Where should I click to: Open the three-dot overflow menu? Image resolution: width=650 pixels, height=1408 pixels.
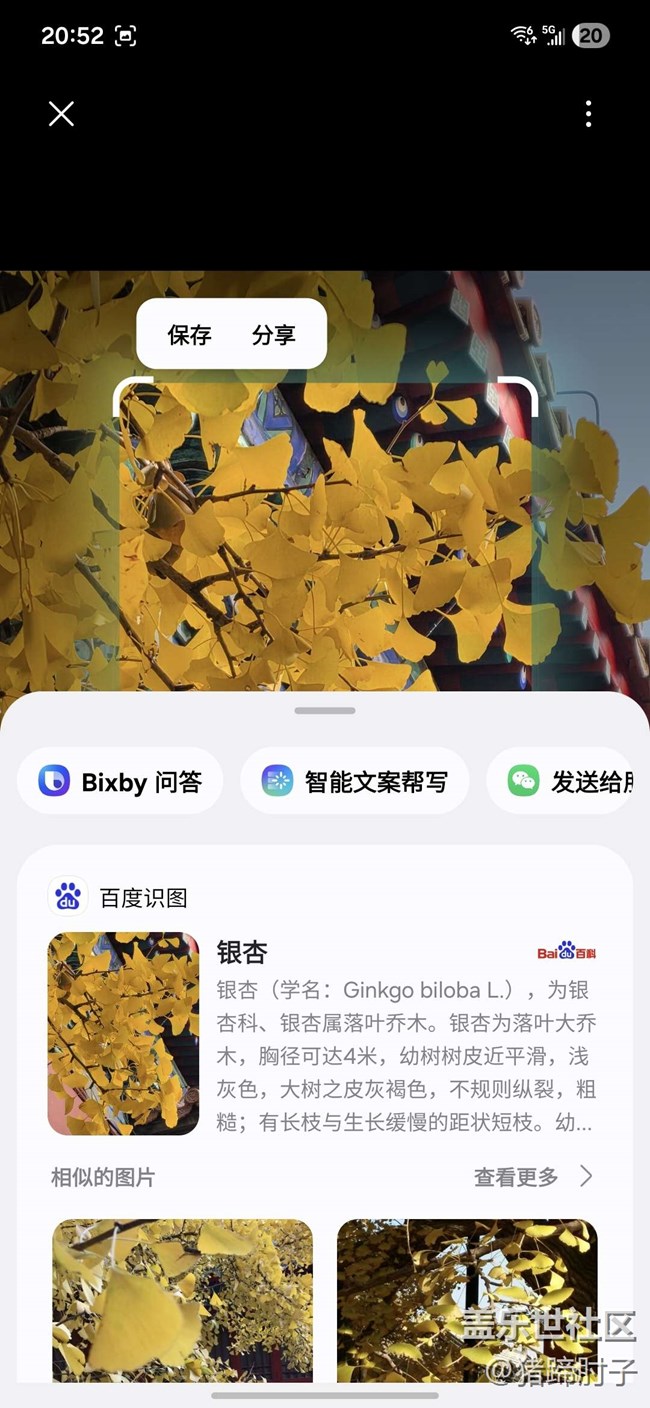(588, 114)
